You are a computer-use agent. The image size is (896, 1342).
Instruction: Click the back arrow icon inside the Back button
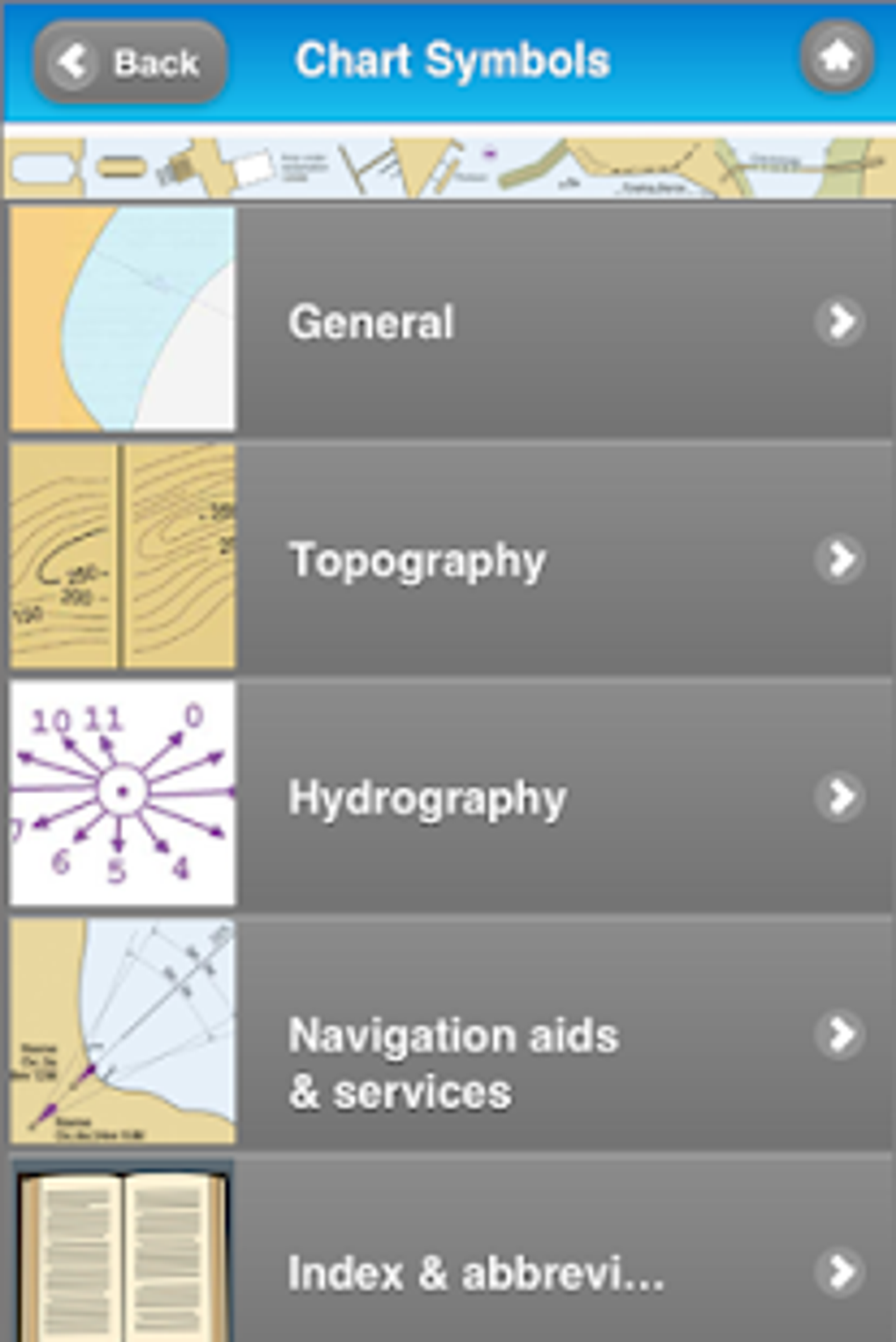tap(75, 61)
